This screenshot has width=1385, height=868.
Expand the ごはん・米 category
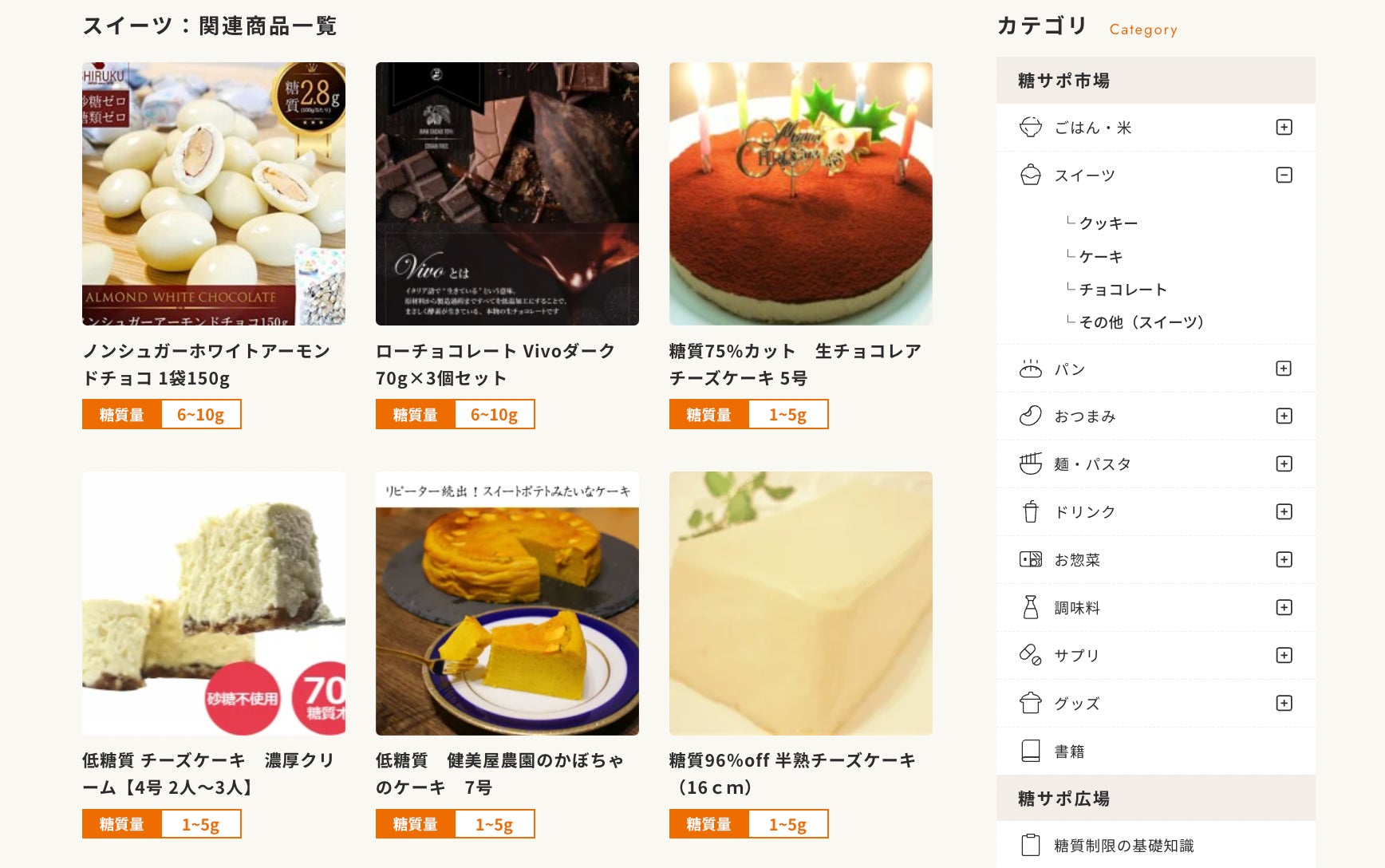point(1283,128)
